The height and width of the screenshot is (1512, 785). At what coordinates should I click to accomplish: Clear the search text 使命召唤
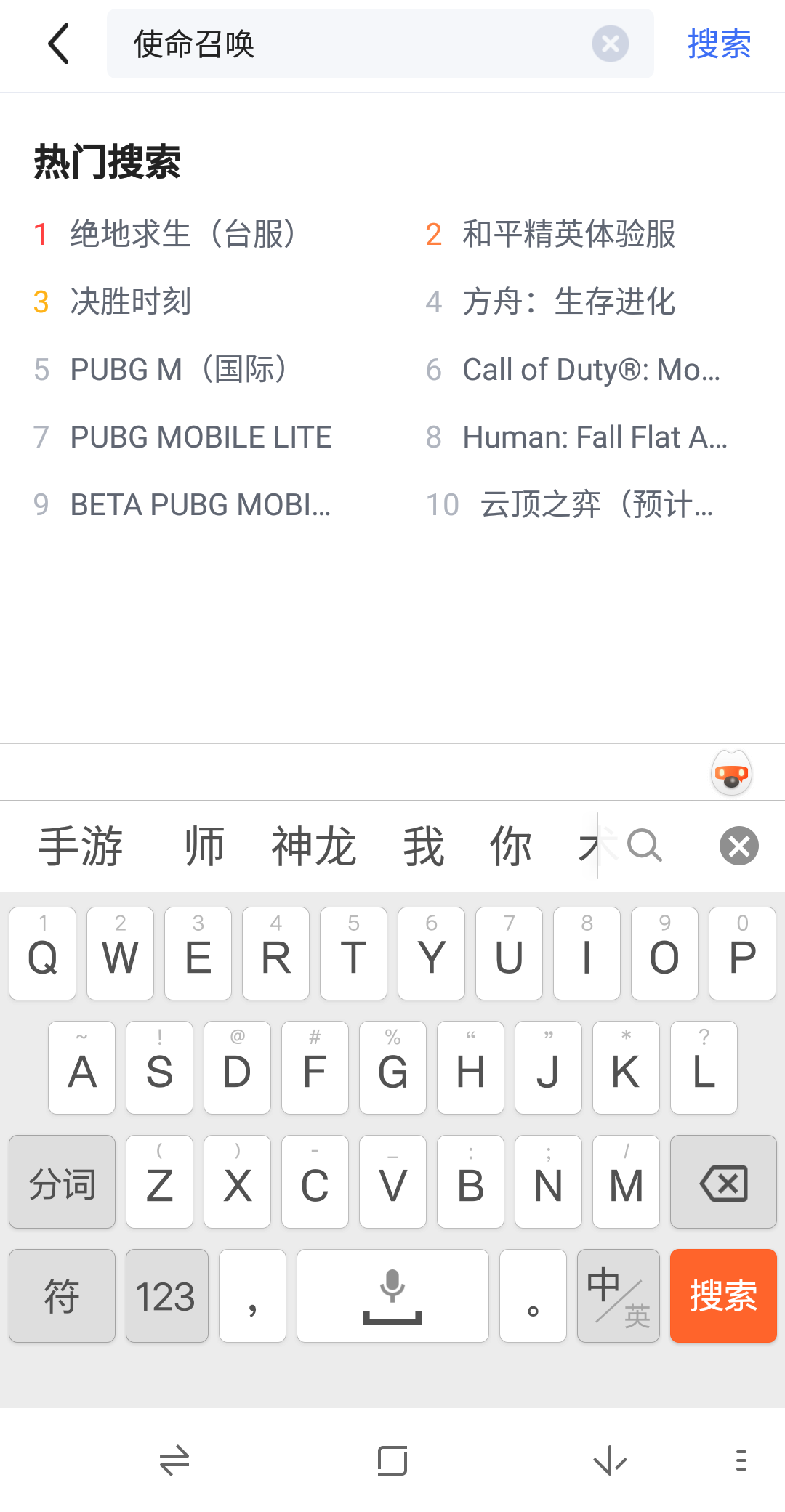[610, 44]
